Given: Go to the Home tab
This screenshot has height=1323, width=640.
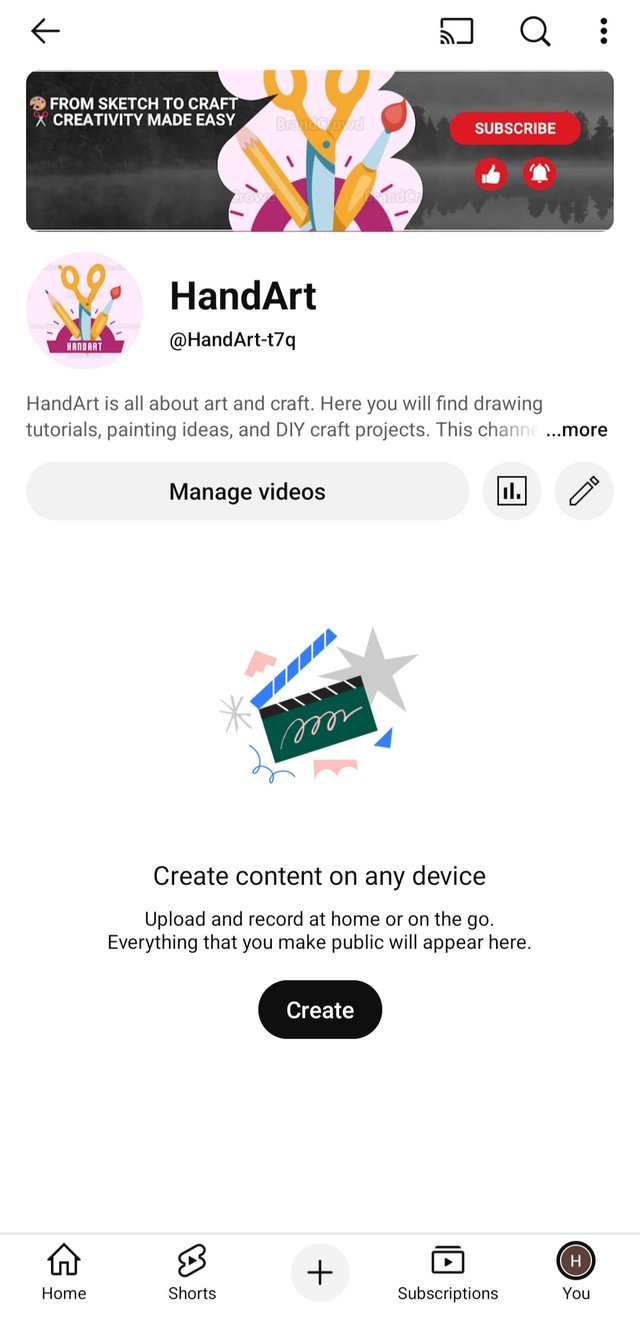Looking at the screenshot, I should coord(64,1272).
